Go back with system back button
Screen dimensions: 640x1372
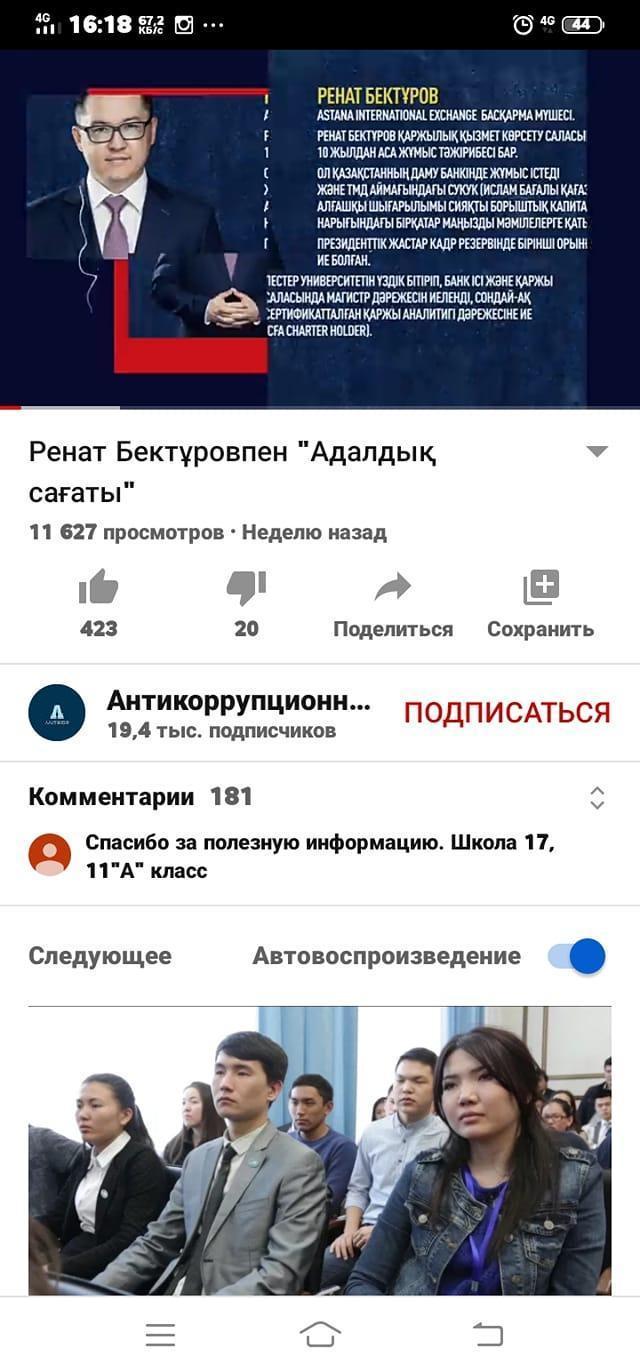(487, 1334)
